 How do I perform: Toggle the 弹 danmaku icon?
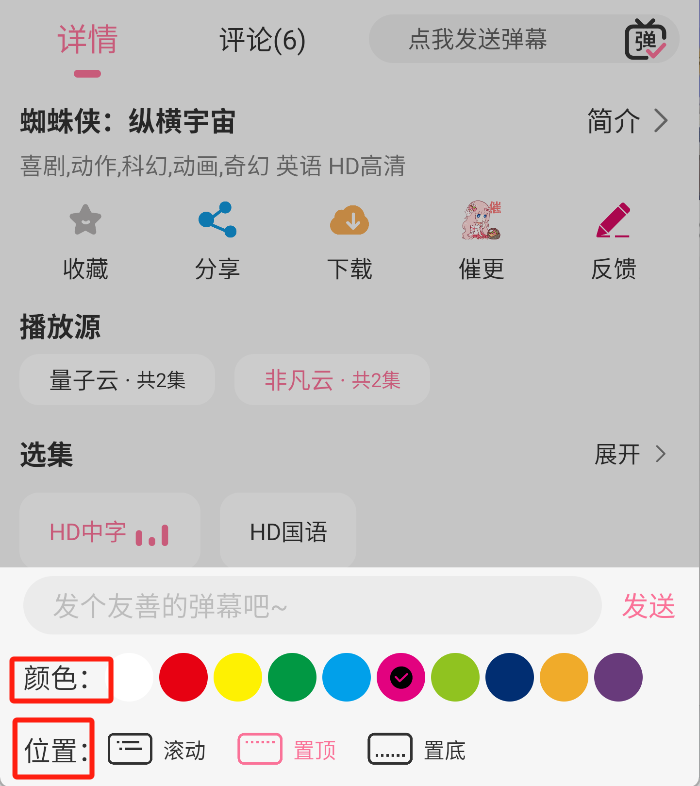click(x=645, y=41)
